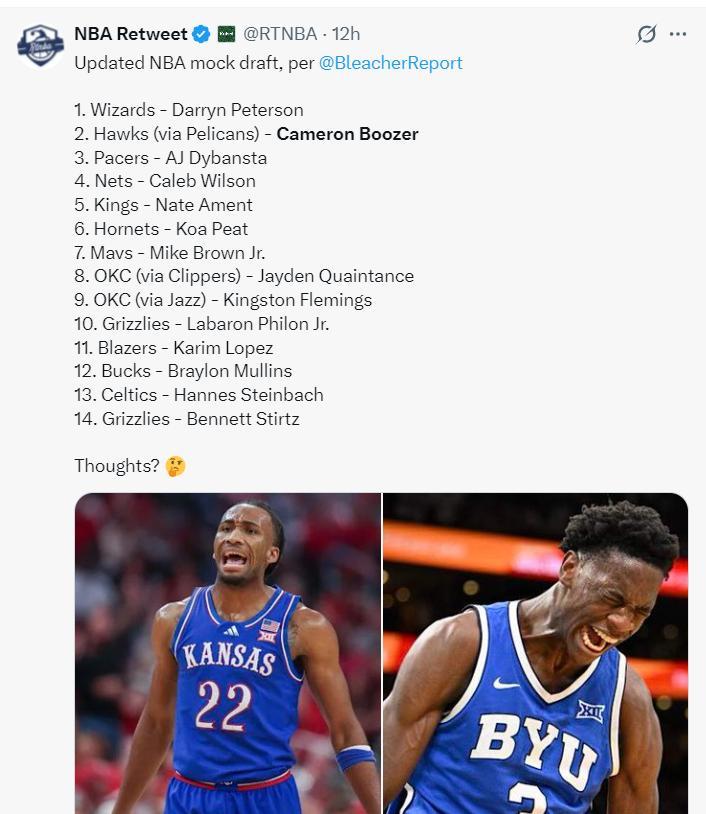706x814 pixels.
Task: Open NBA Retweet profile avatar
Action: (40, 46)
